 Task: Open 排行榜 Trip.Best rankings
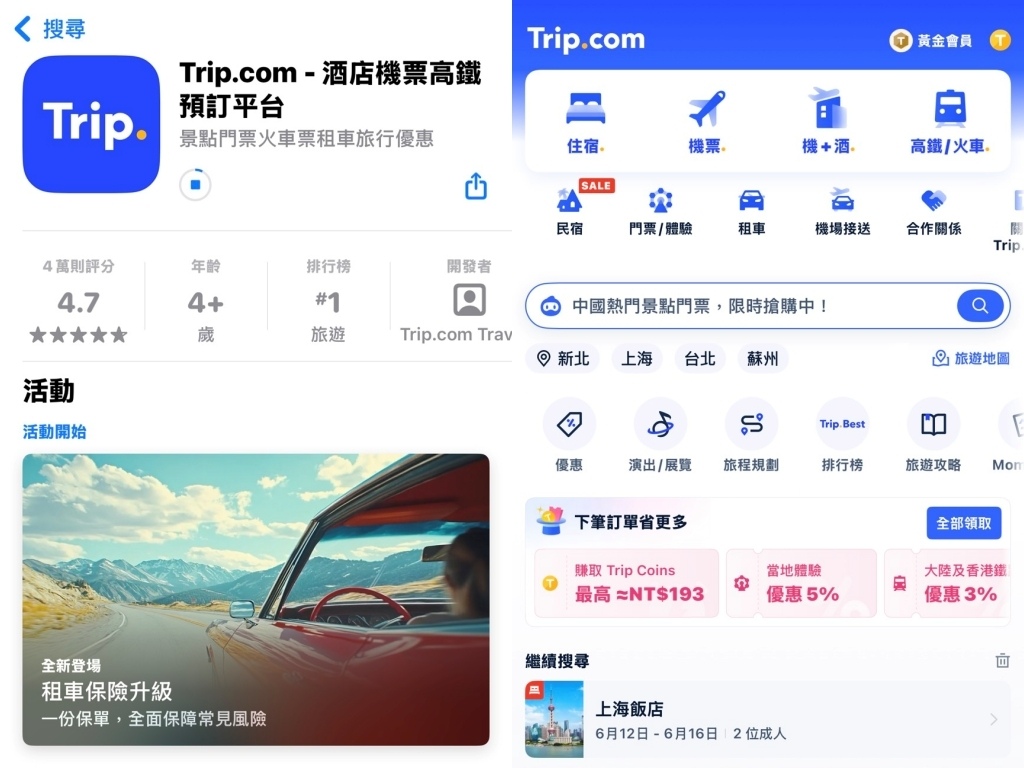[x=842, y=436]
